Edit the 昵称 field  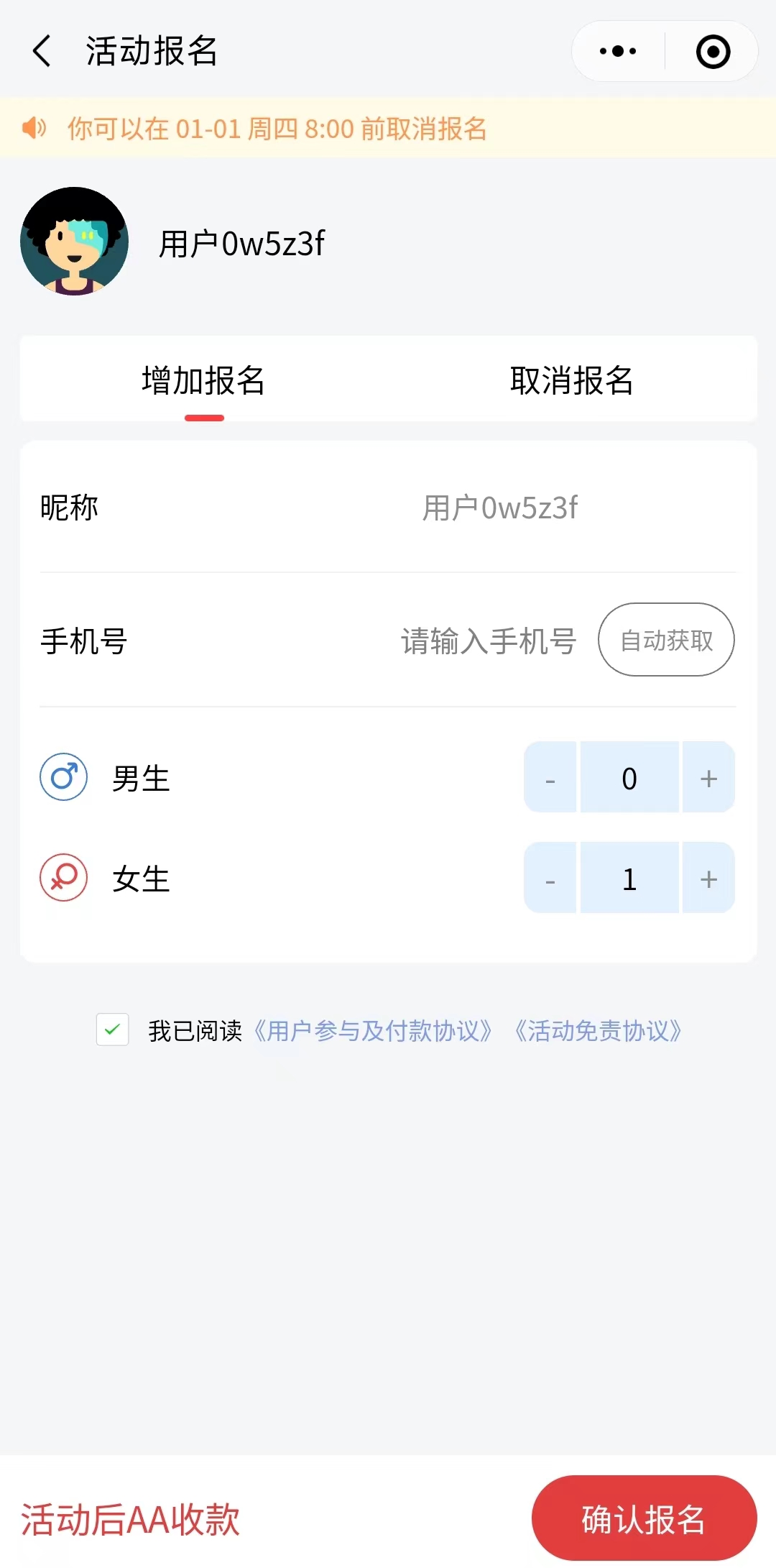(x=499, y=508)
